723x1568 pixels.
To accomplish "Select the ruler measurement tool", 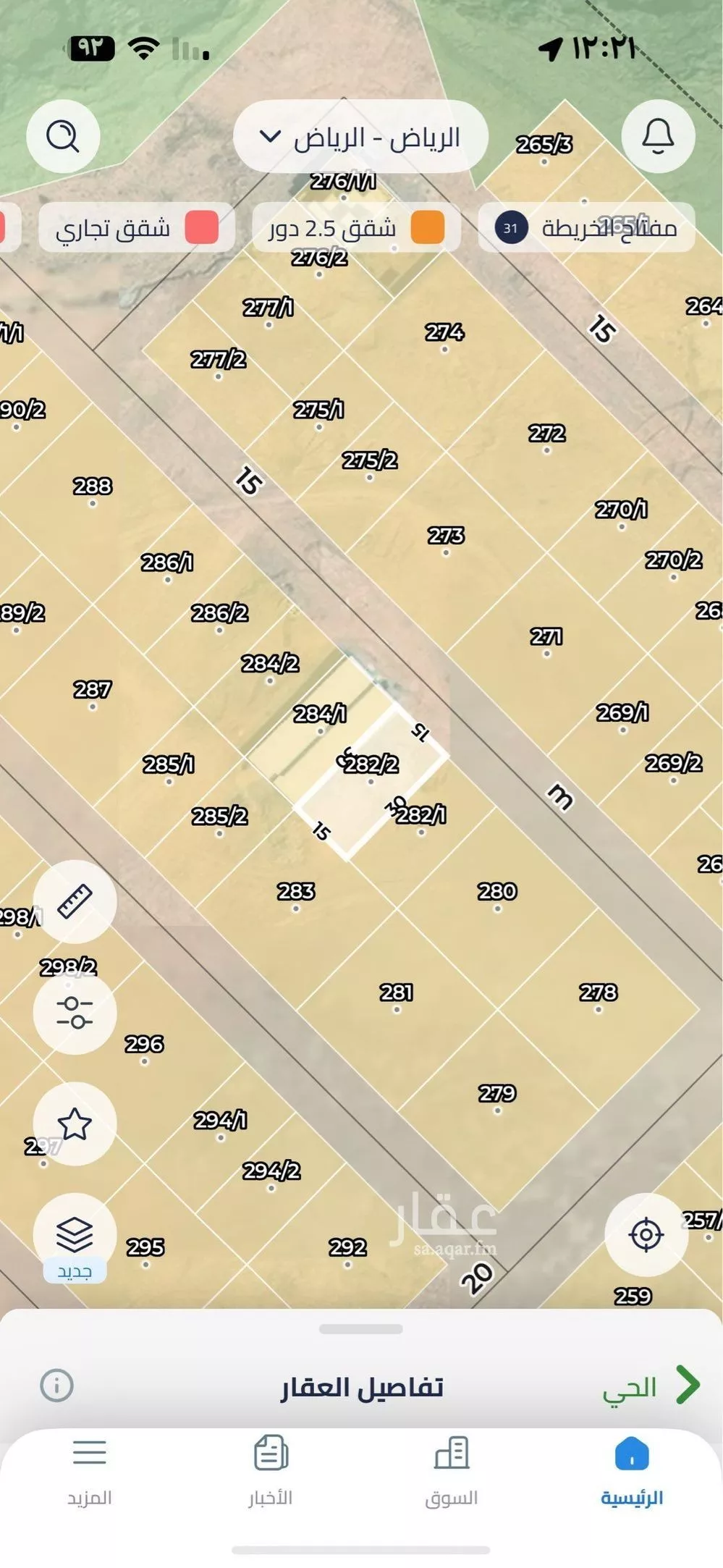I will (x=74, y=900).
